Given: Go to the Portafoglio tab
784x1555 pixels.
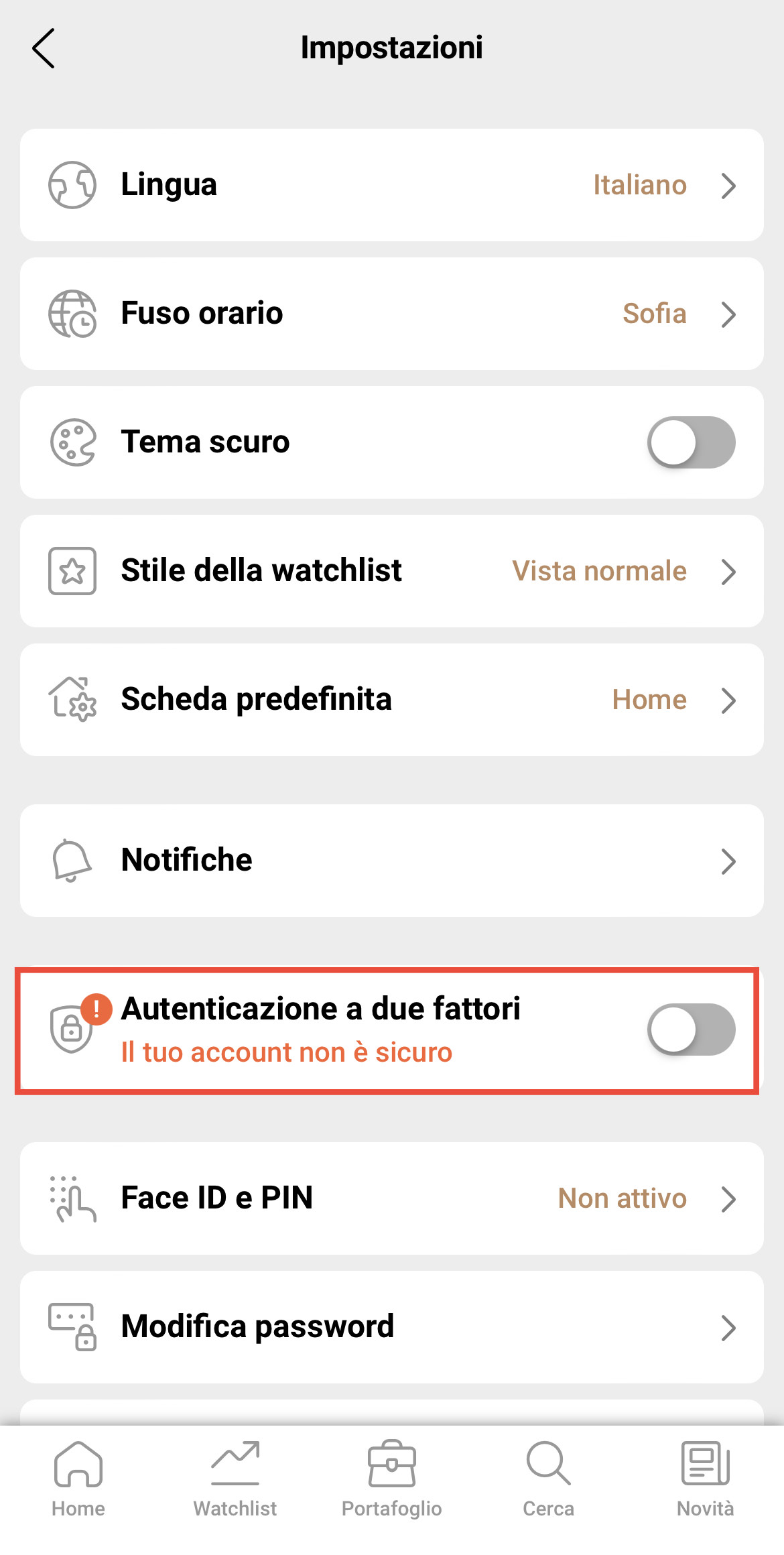Looking at the screenshot, I should click(392, 1479).
